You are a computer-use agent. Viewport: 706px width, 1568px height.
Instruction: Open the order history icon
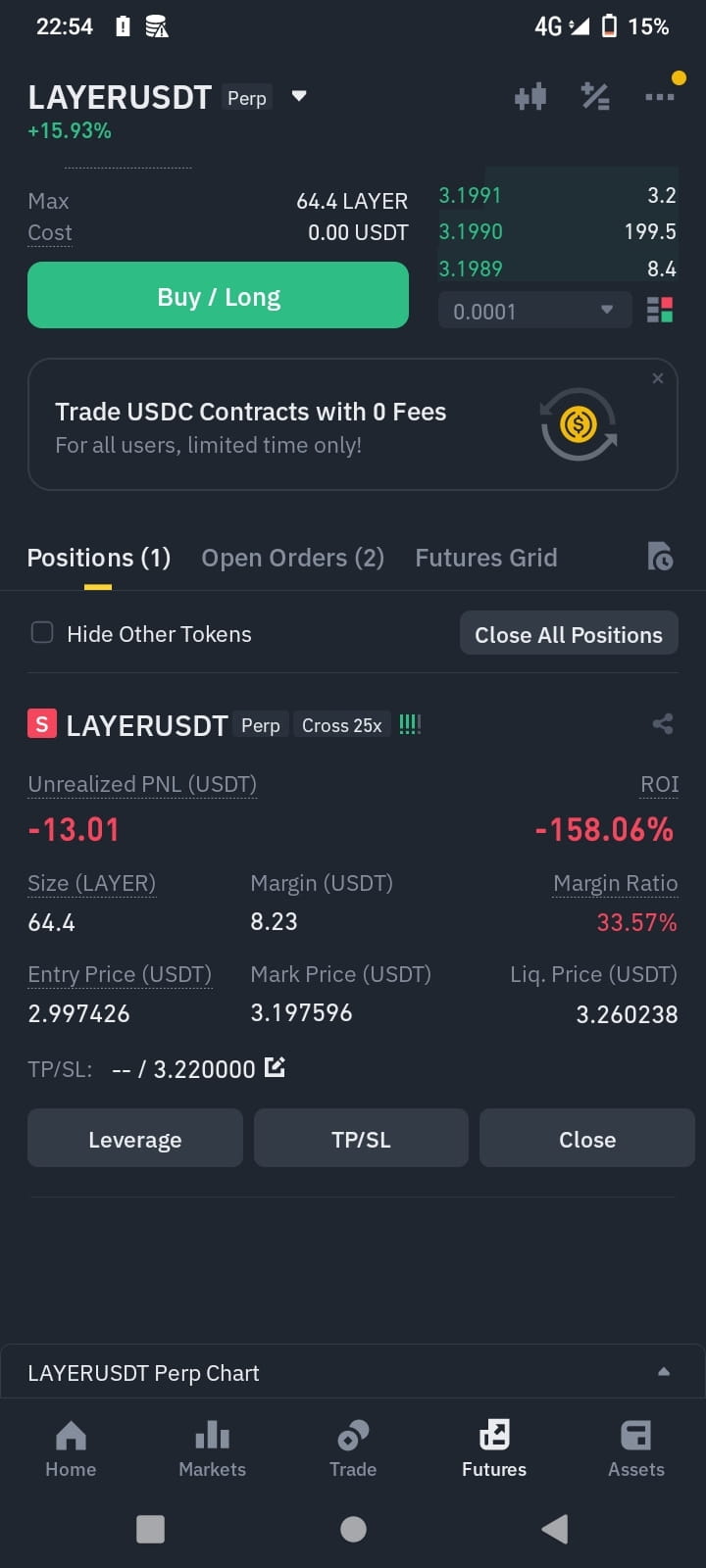(660, 557)
